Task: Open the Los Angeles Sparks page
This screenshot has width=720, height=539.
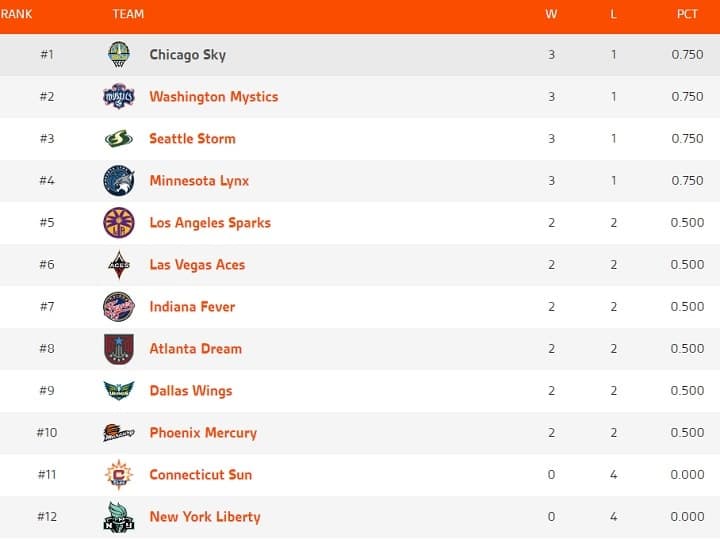Action: pyautogui.click(x=210, y=223)
